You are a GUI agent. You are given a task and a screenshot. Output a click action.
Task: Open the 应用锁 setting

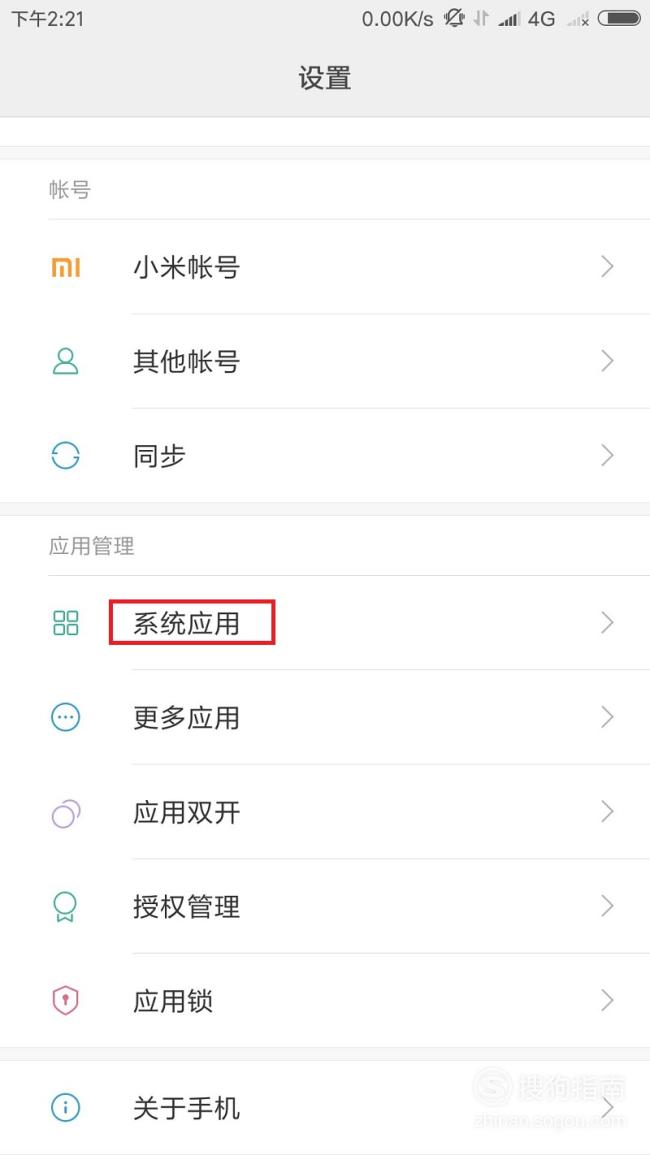point(325,1000)
